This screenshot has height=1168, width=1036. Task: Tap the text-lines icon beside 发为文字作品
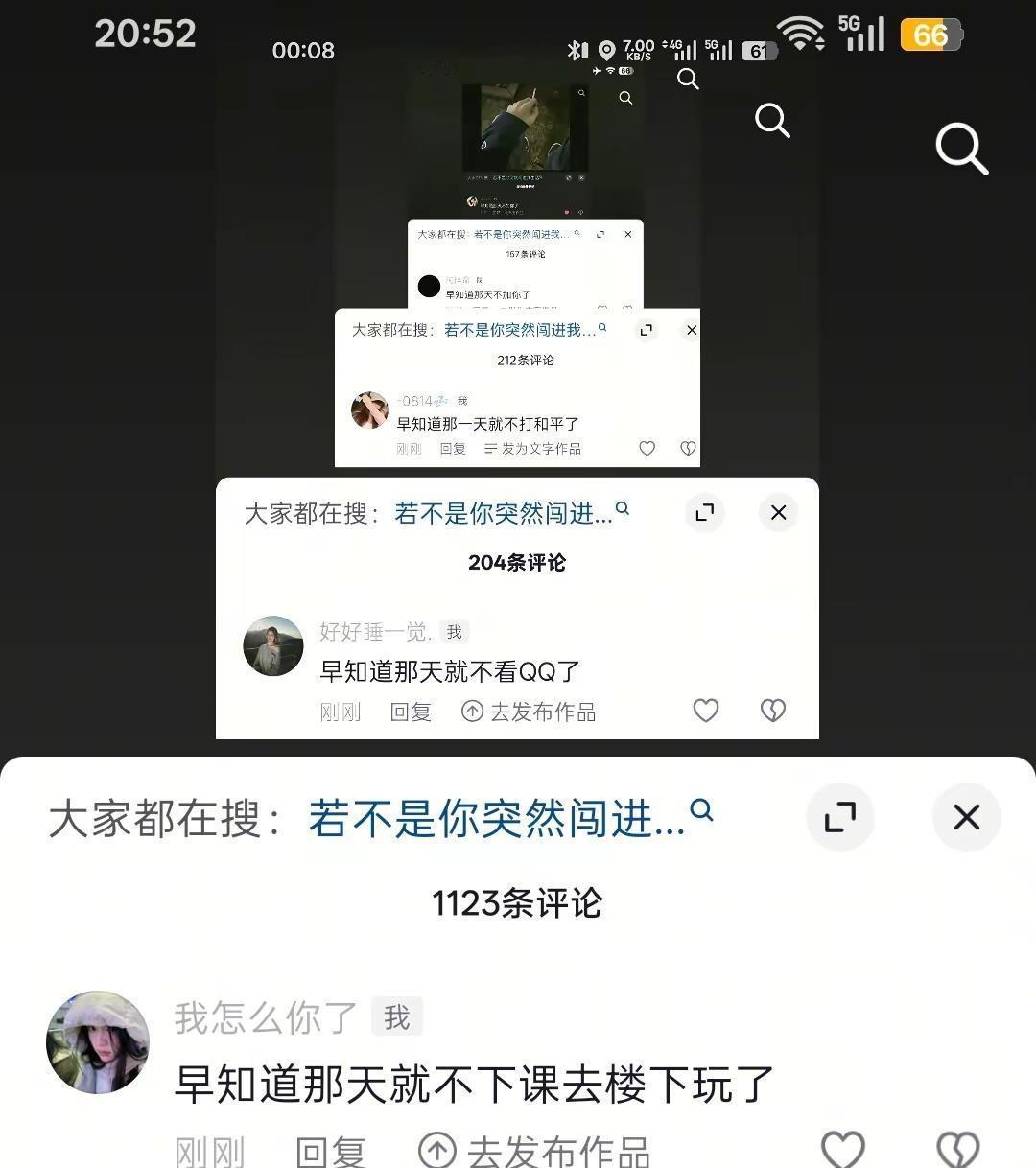tap(490, 448)
